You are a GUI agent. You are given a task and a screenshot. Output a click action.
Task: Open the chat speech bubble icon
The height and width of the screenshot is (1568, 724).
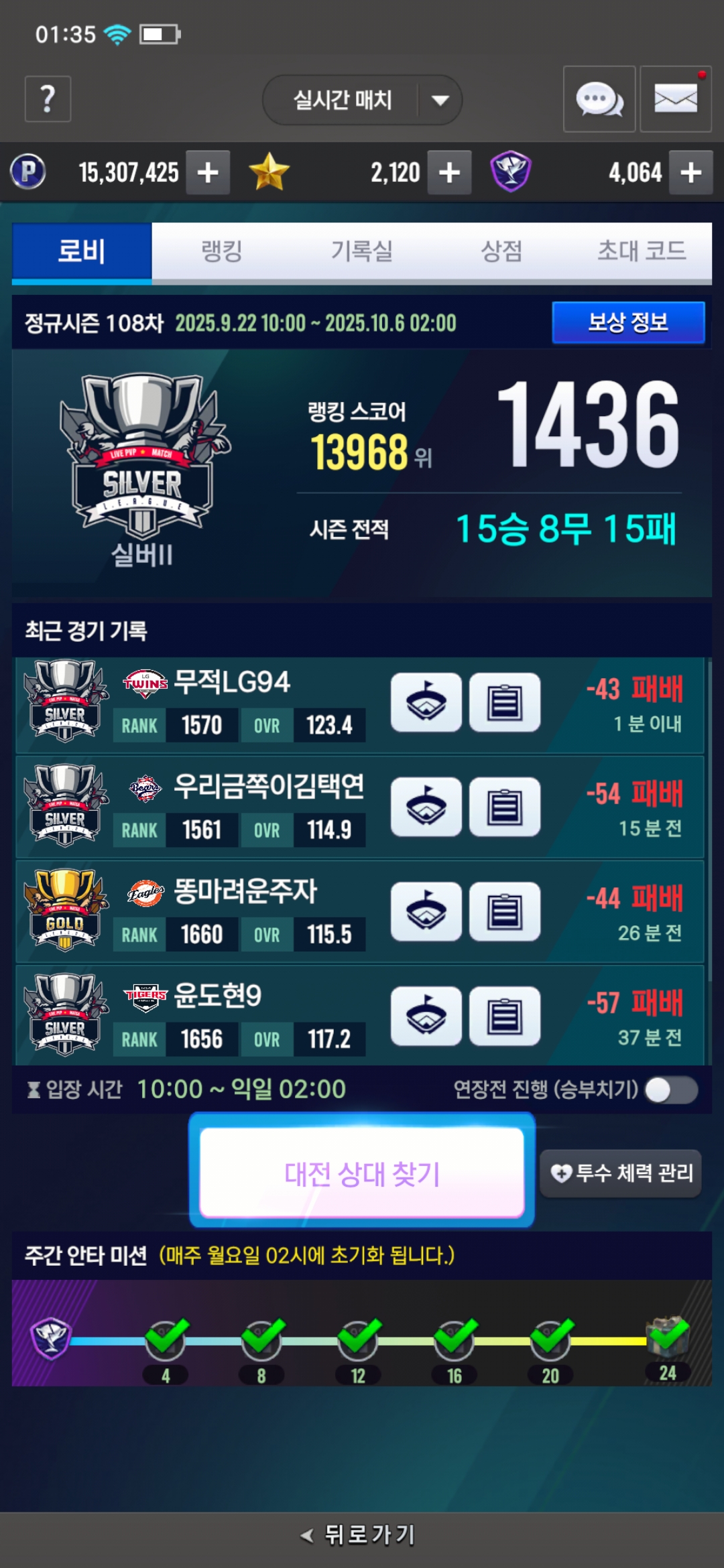point(599,99)
